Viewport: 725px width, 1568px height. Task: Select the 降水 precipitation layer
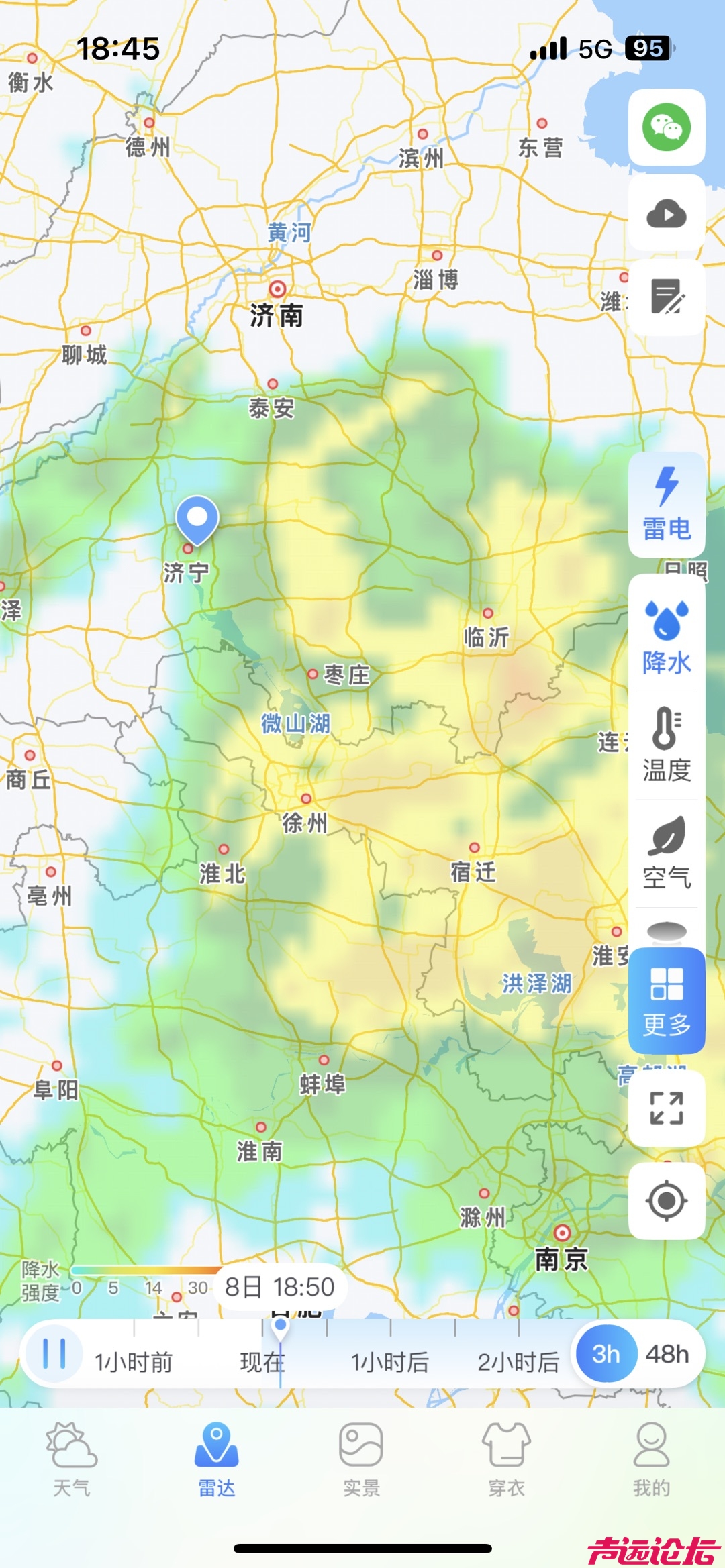(x=666, y=637)
